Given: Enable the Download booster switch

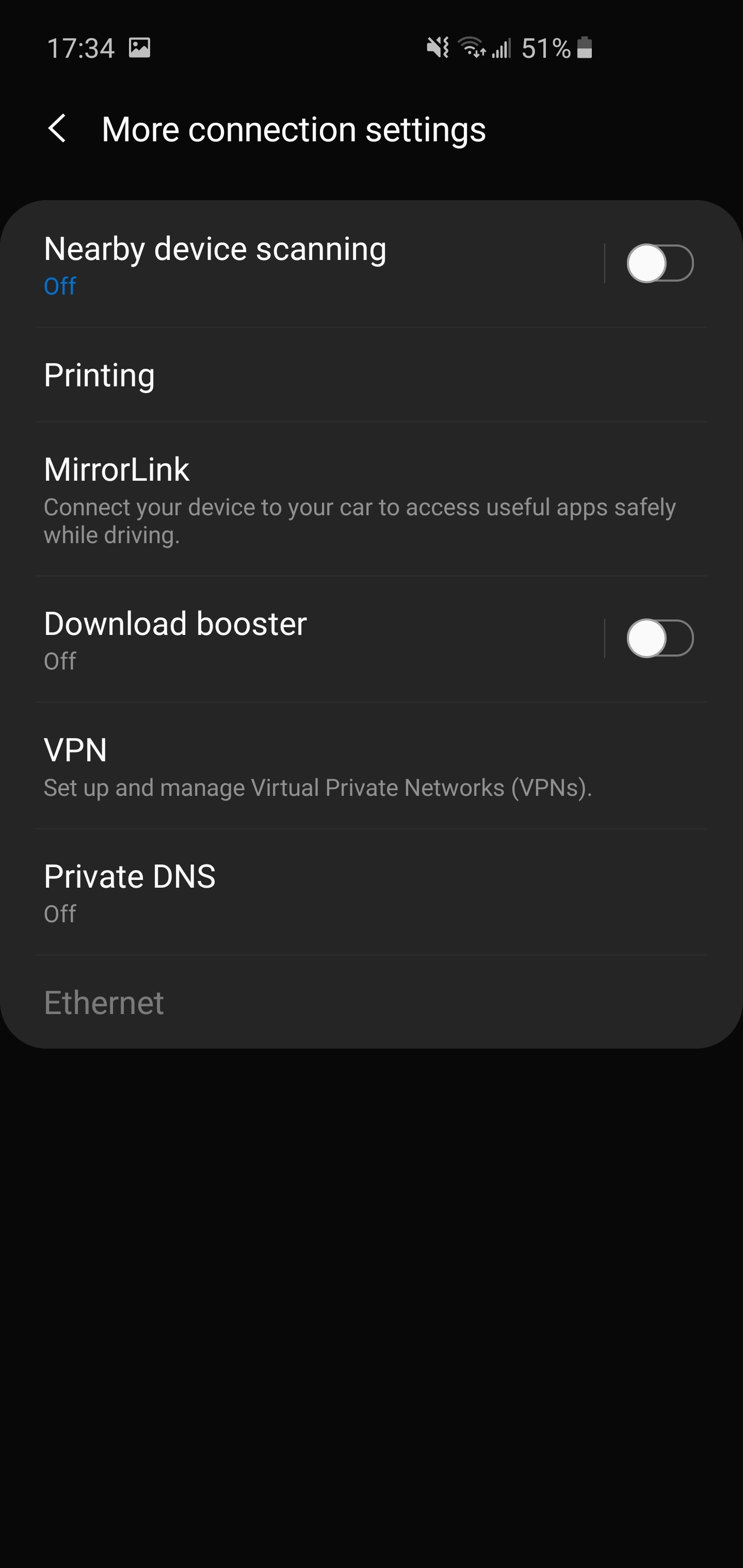Looking at the screenshot, I should pyautogui.click(x=660, y=639).
